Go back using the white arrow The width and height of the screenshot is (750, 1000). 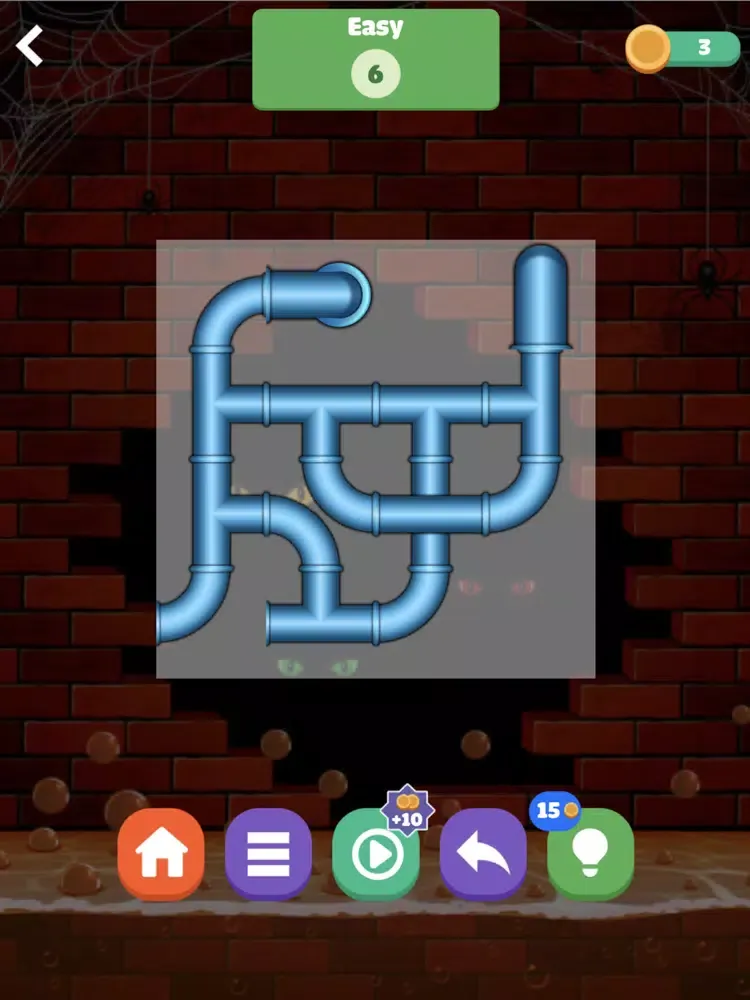pyautogui.click(x=30, y=46)
